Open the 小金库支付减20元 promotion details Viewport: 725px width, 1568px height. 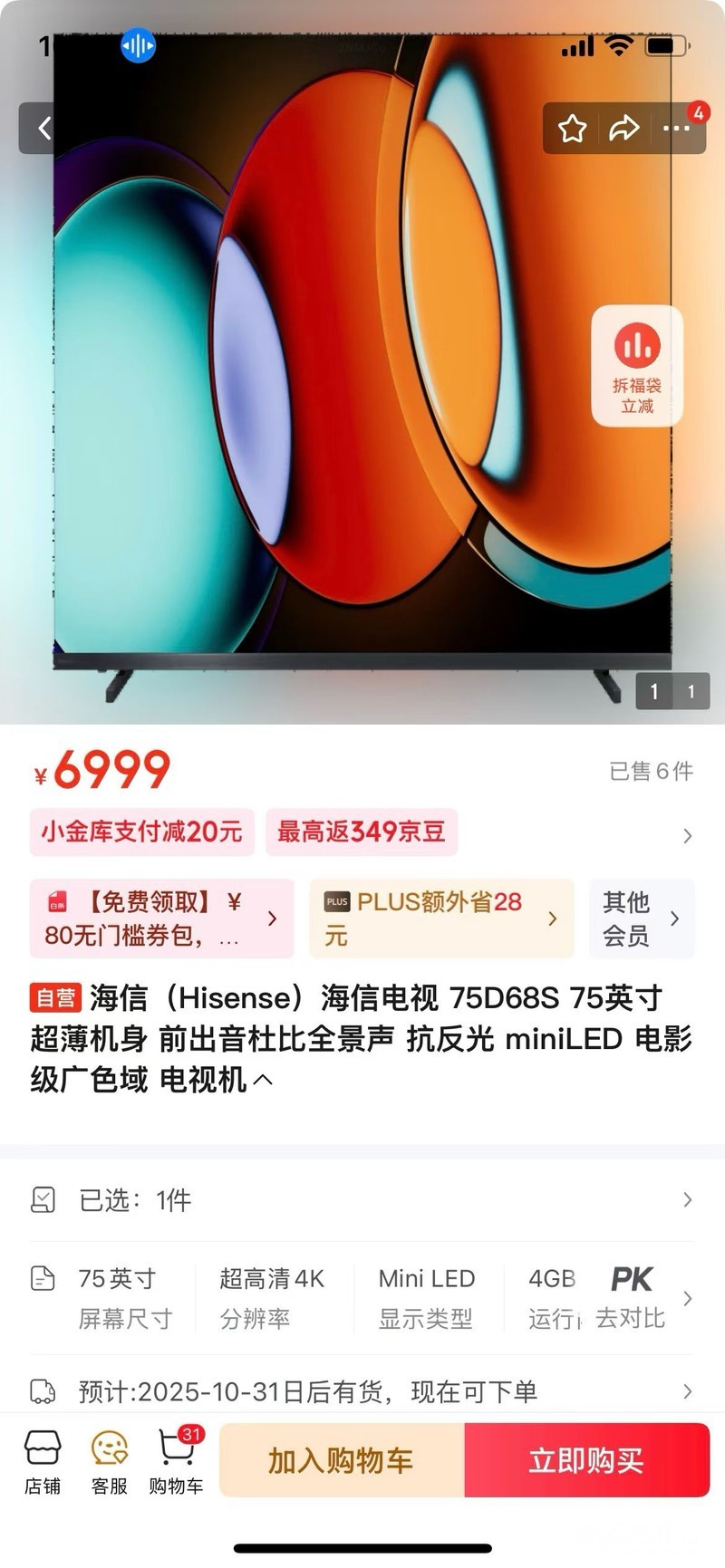click(x=142, y=832)
